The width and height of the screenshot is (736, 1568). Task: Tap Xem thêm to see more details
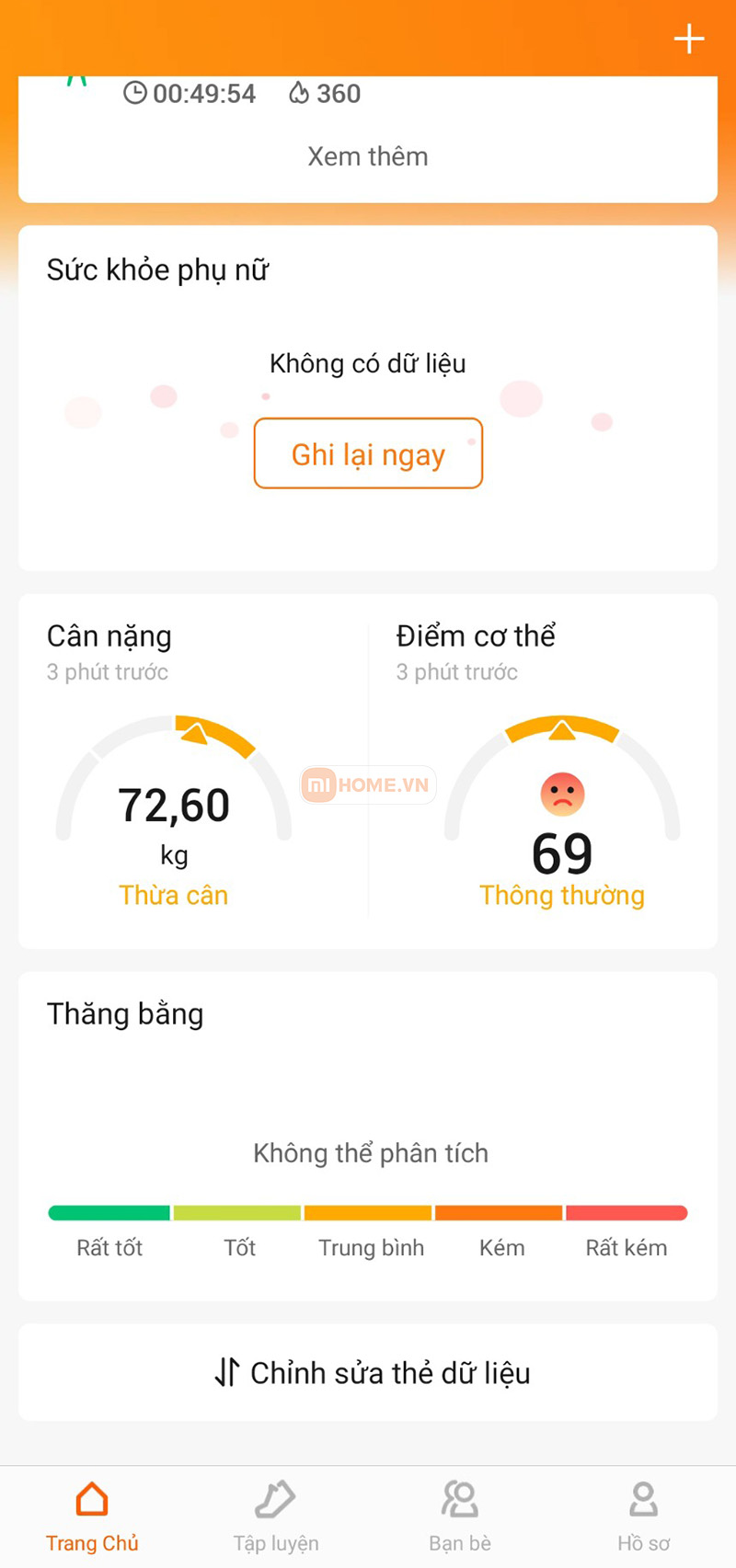click(x=368, y=156)
